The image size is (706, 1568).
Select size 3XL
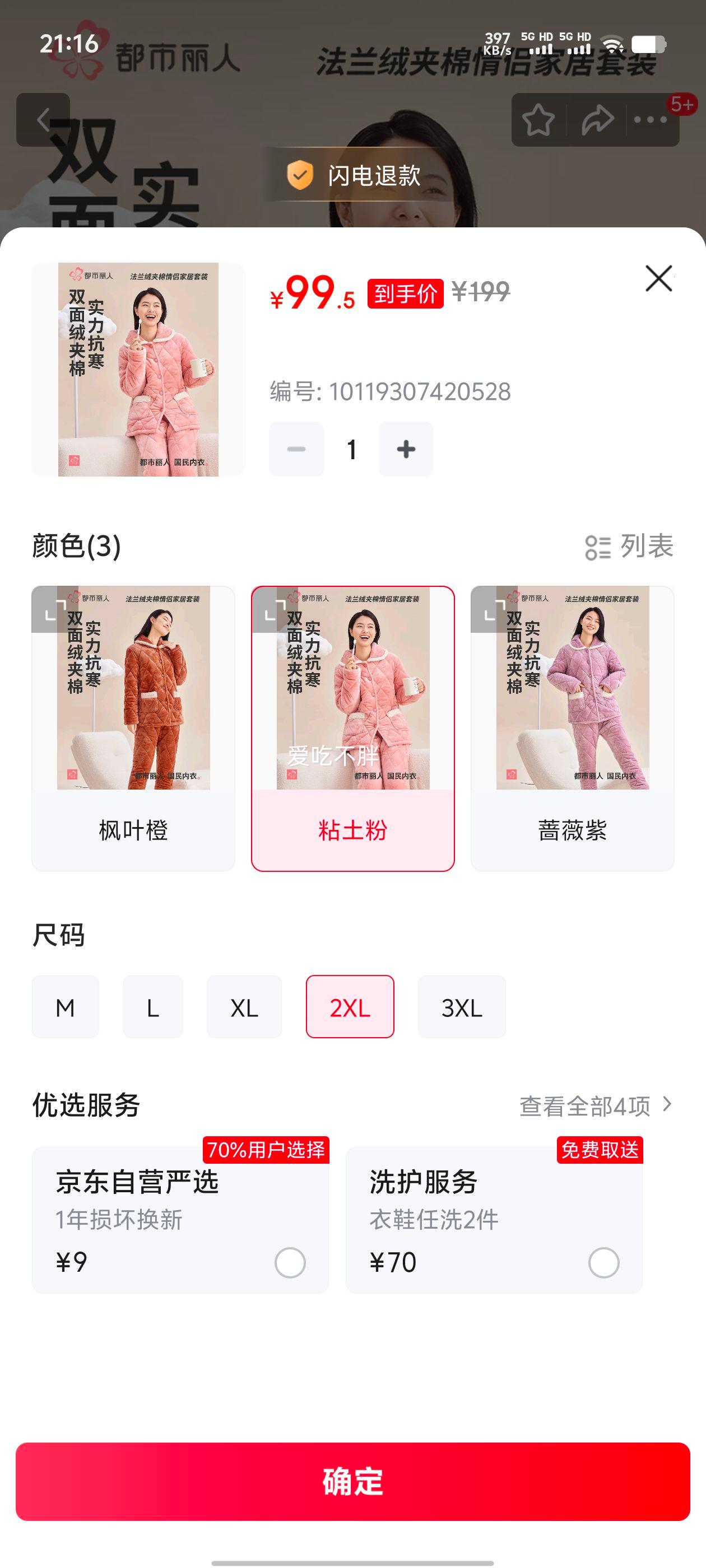(462, 1006)
